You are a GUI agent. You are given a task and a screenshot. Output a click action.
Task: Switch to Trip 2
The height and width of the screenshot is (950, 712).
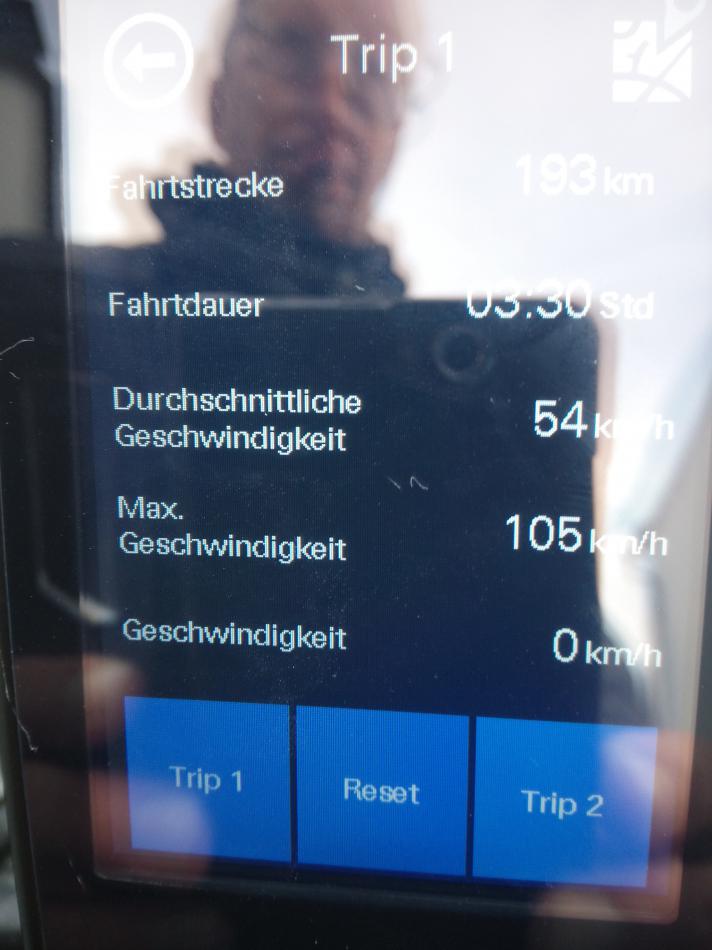coord(563,801)
